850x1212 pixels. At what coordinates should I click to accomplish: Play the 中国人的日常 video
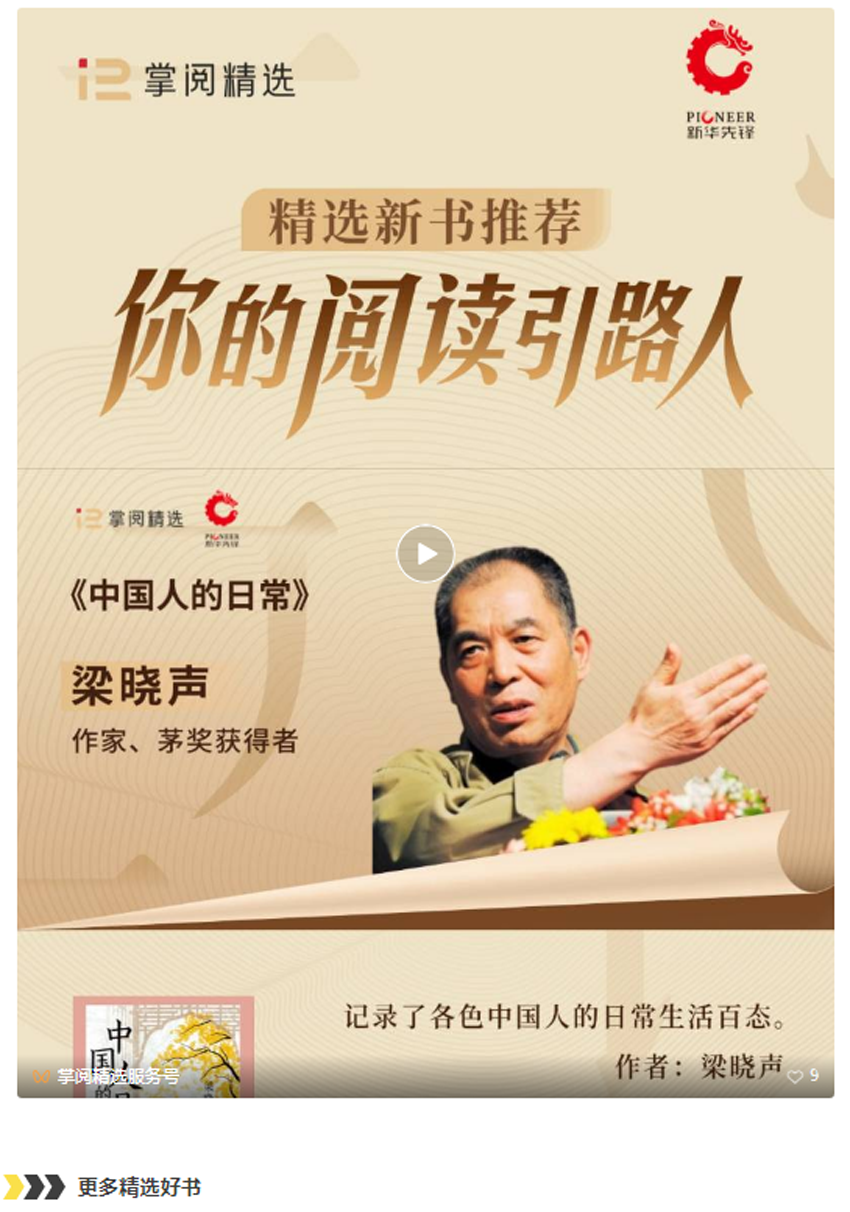426,553
